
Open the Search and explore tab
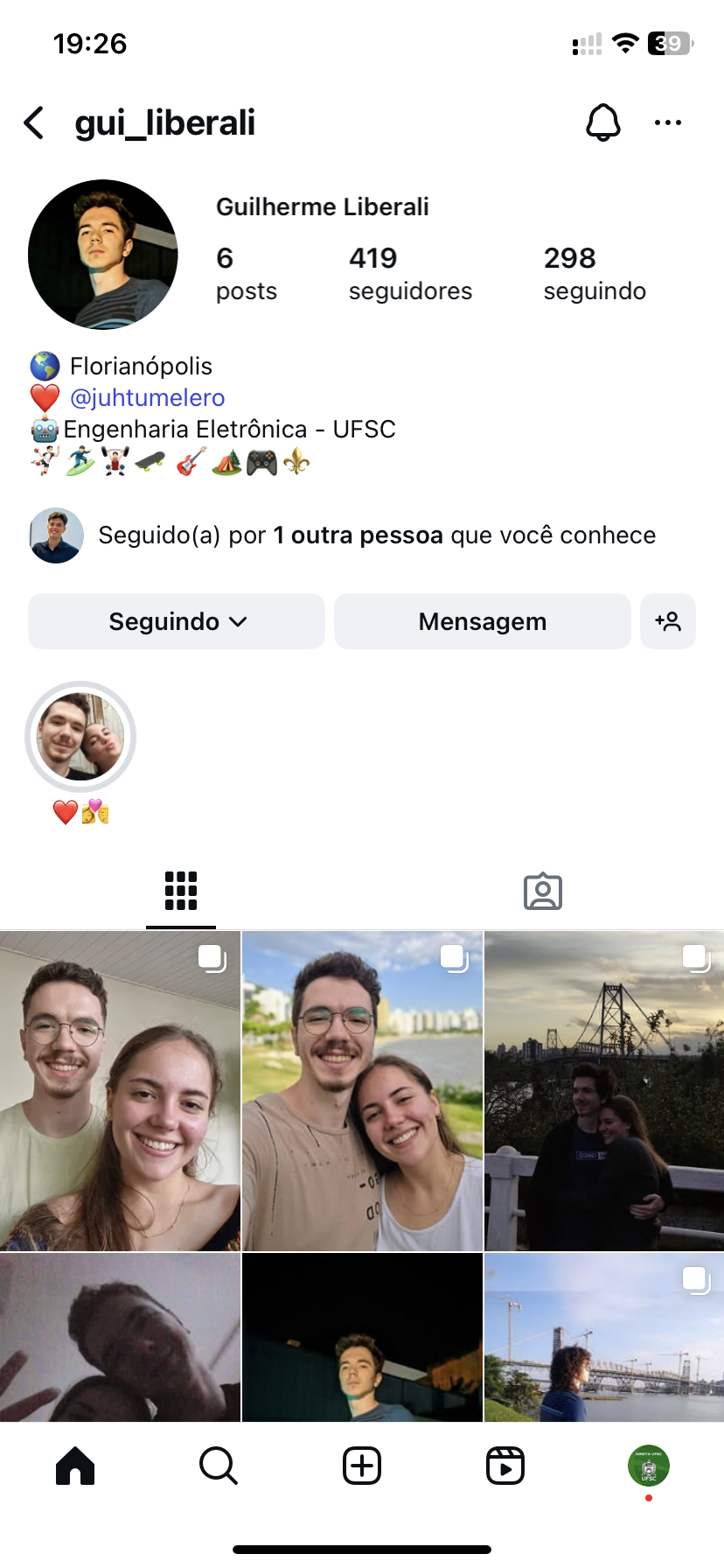tap(219, 1466)
